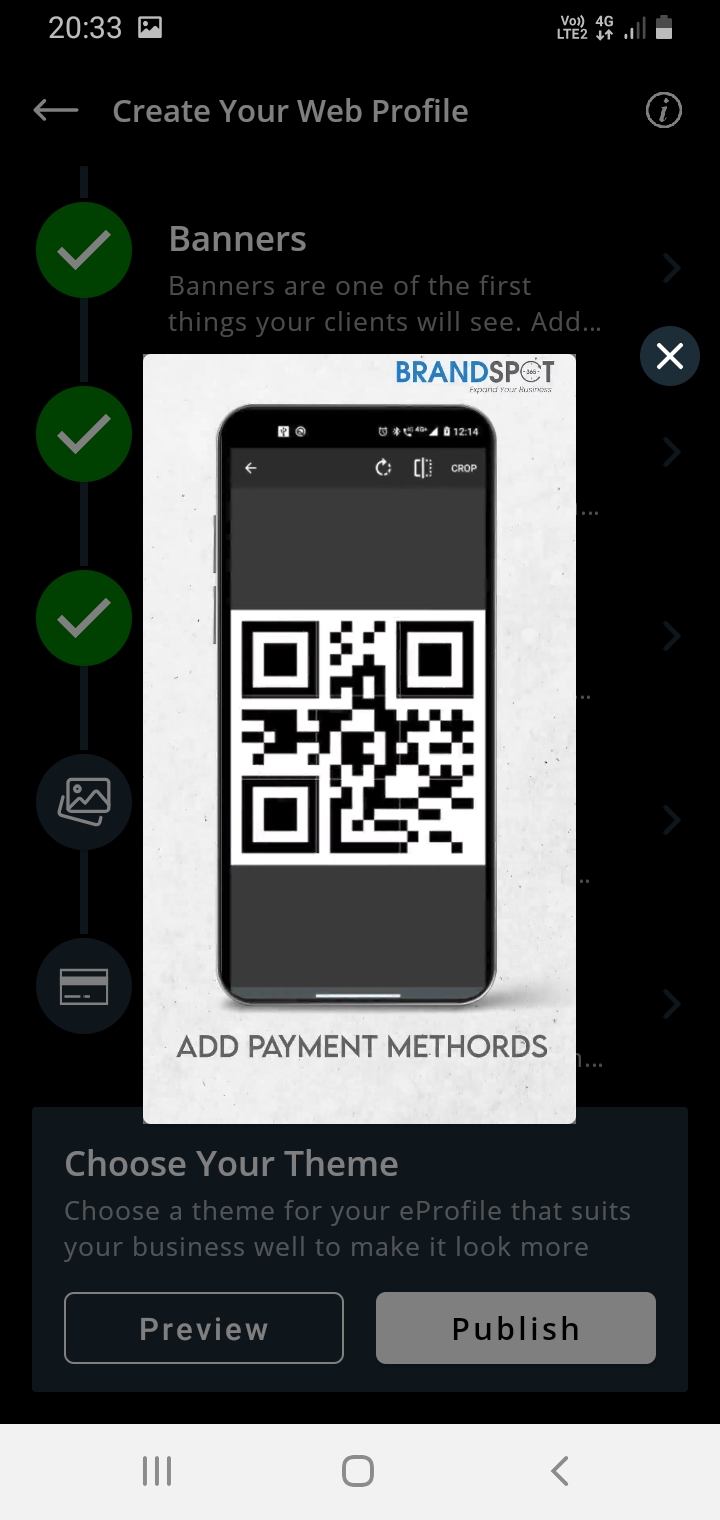
Task: Close the payment methods popup
Action: [669, 356]
